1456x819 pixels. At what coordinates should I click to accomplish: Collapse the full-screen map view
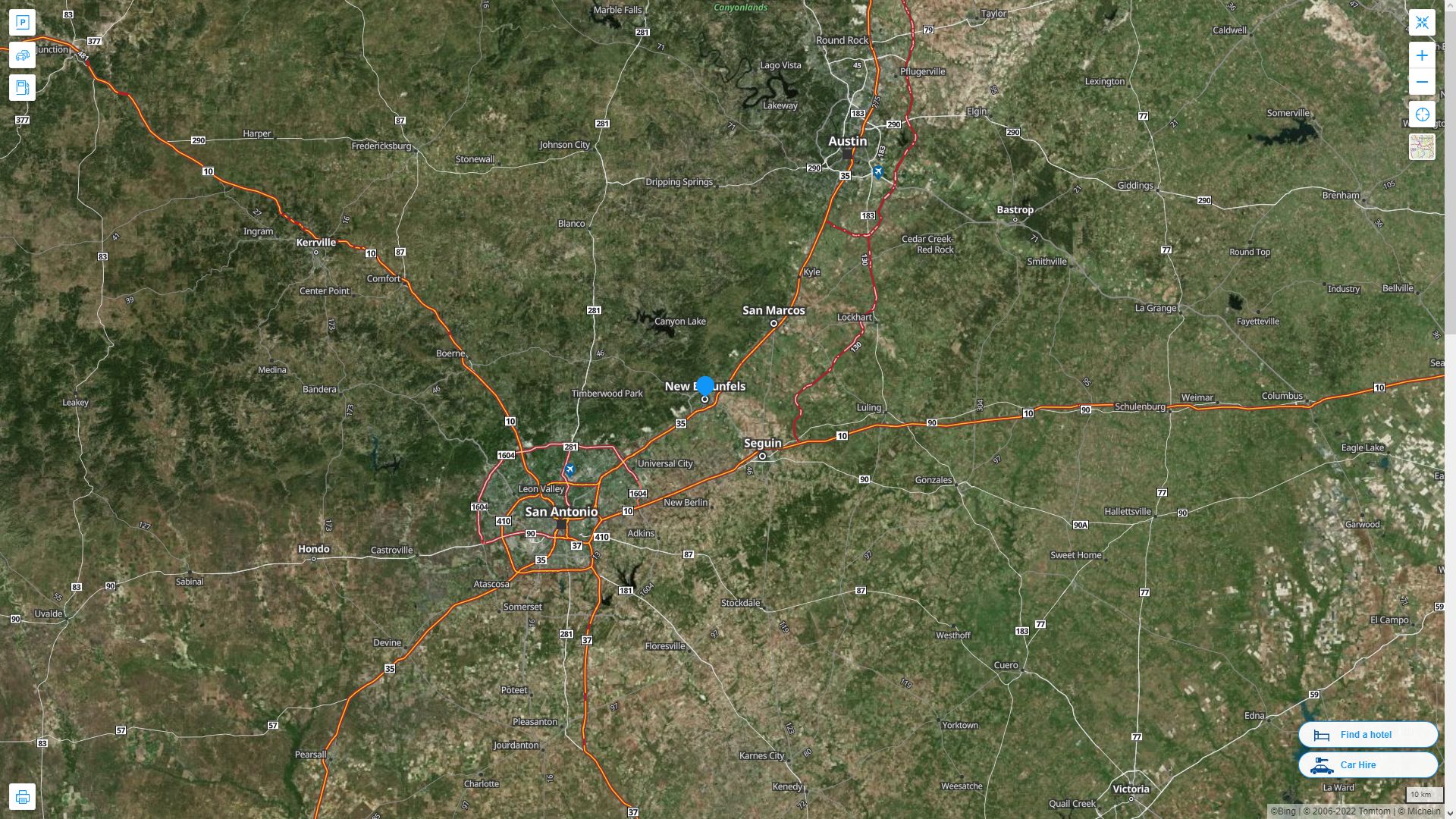point(1422,23)
